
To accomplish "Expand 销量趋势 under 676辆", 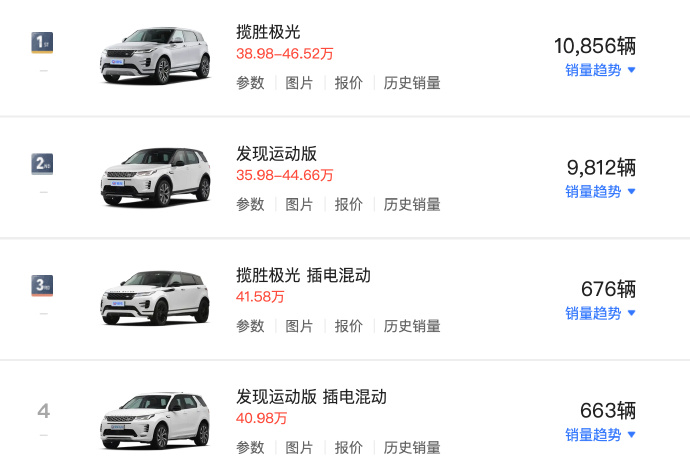I will (x=600, y=313).
